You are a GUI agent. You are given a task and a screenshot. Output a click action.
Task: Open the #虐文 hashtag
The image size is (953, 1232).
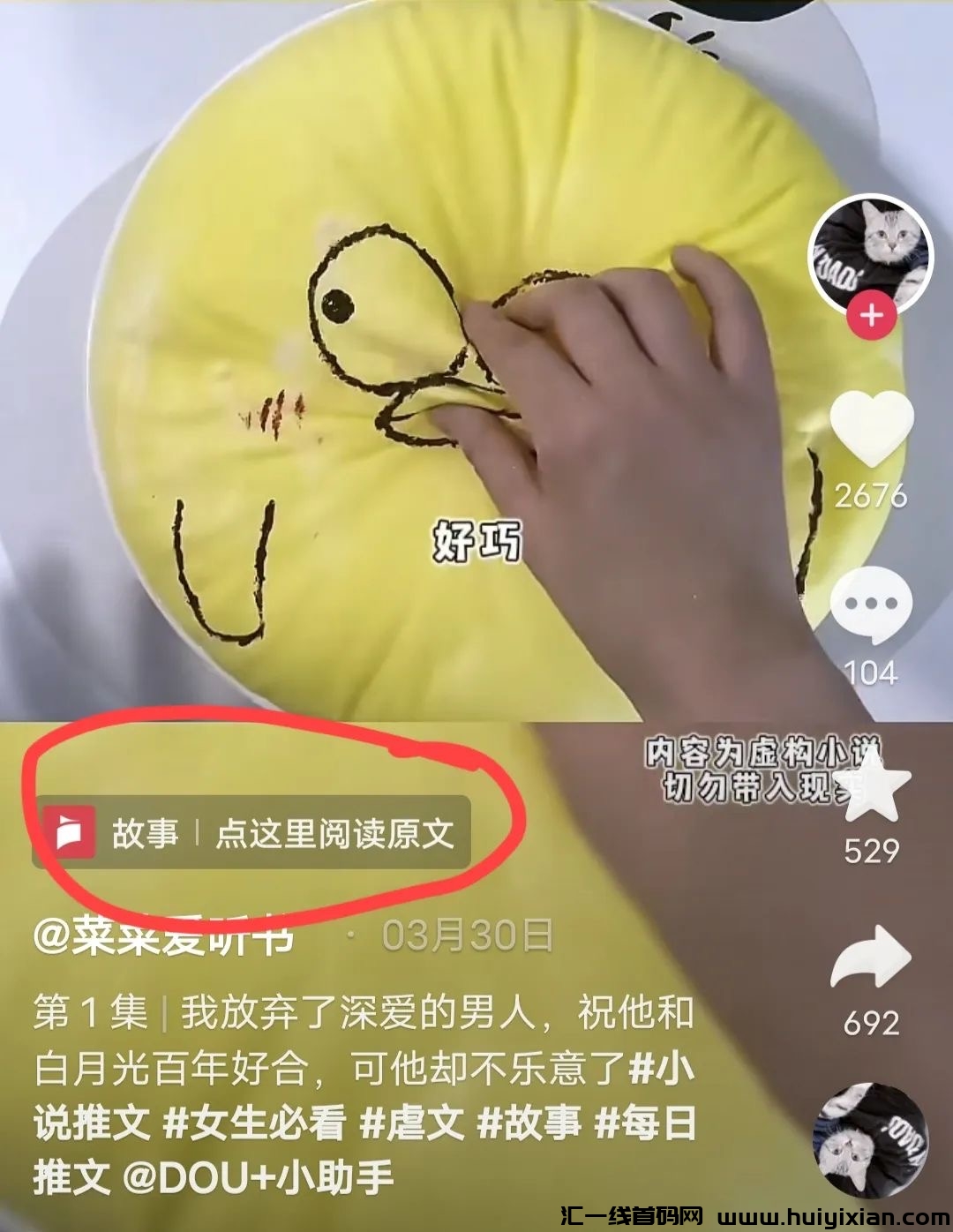412,1123
